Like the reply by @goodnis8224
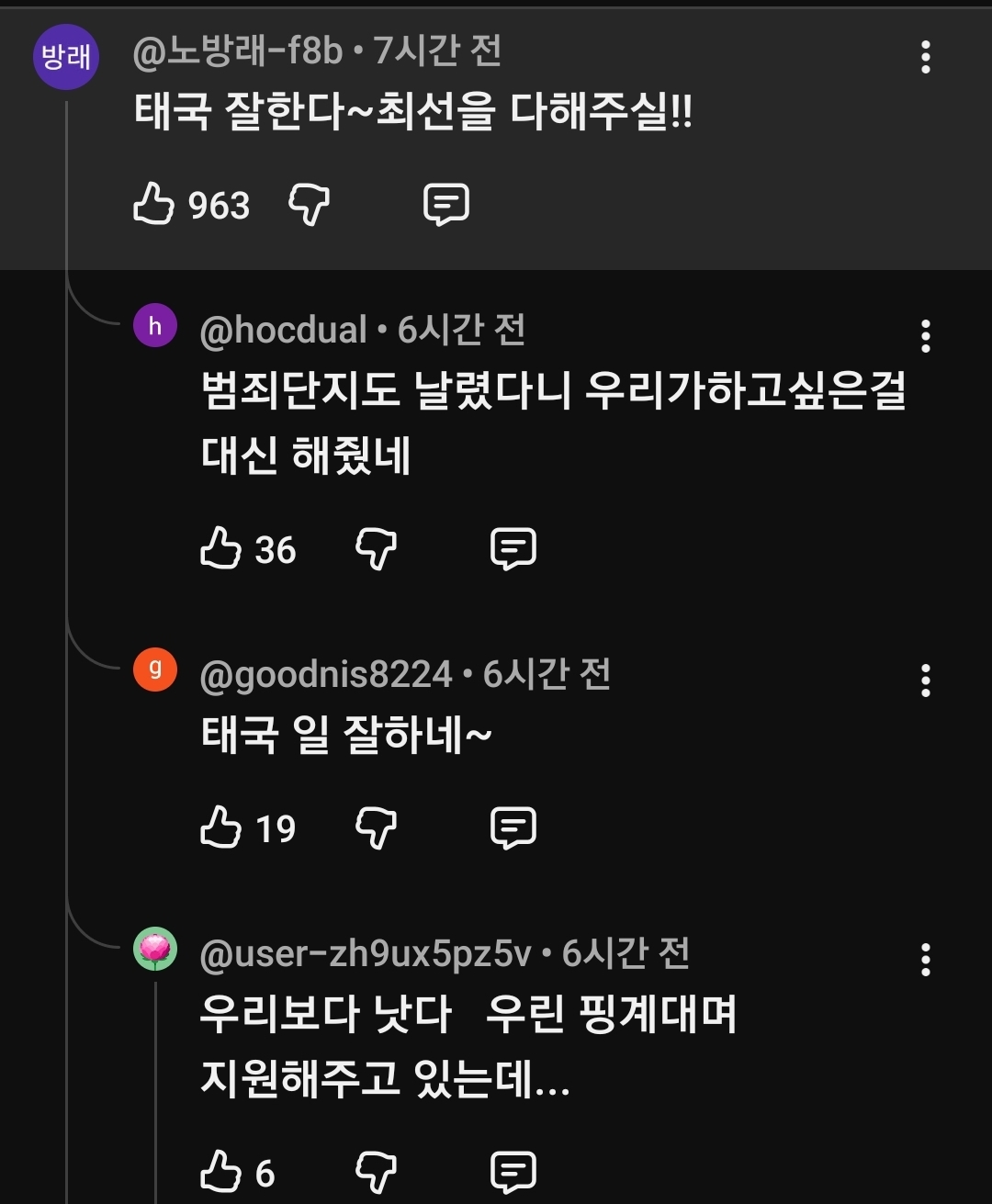The width and height of the screenshot is (992, 1204). (220, 827)
